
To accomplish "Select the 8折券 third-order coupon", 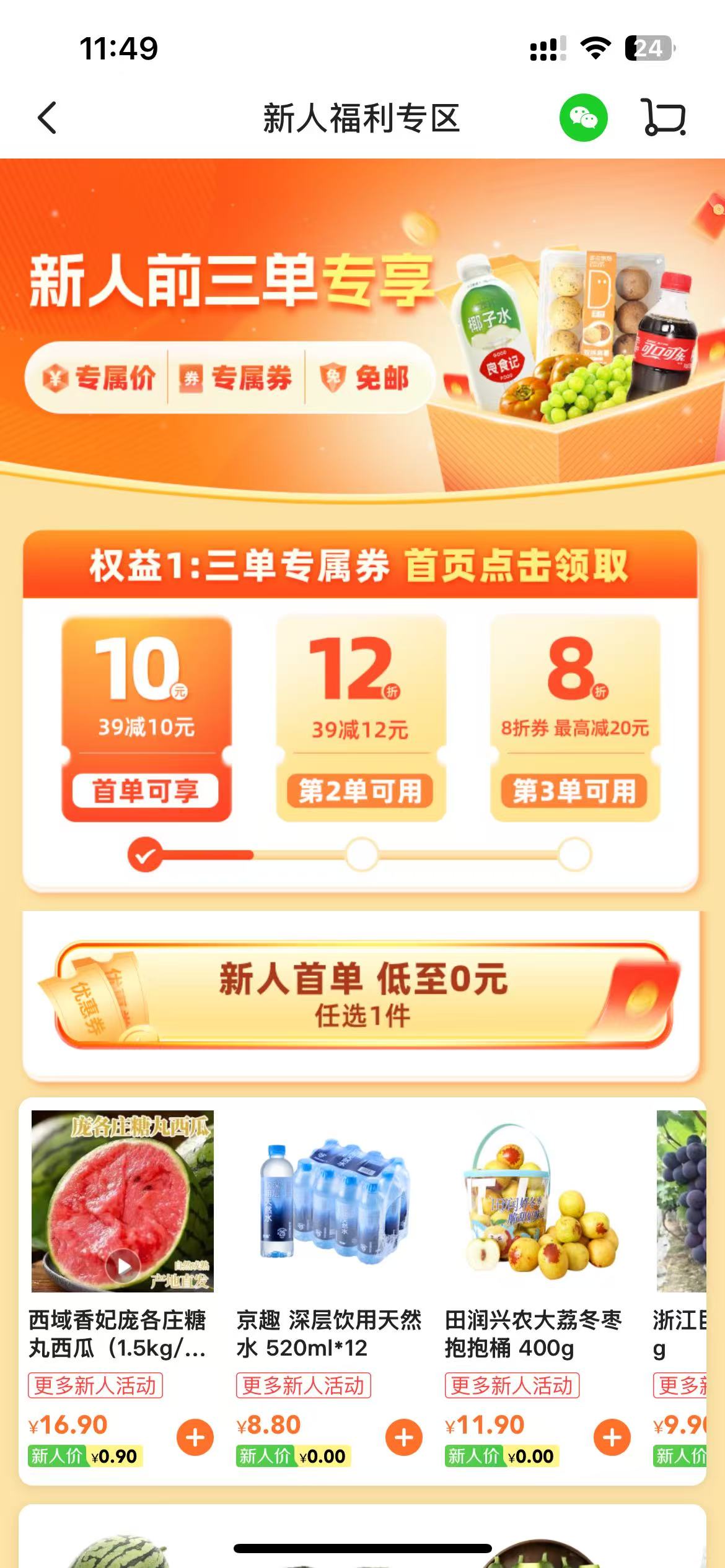I will [574, 718].
